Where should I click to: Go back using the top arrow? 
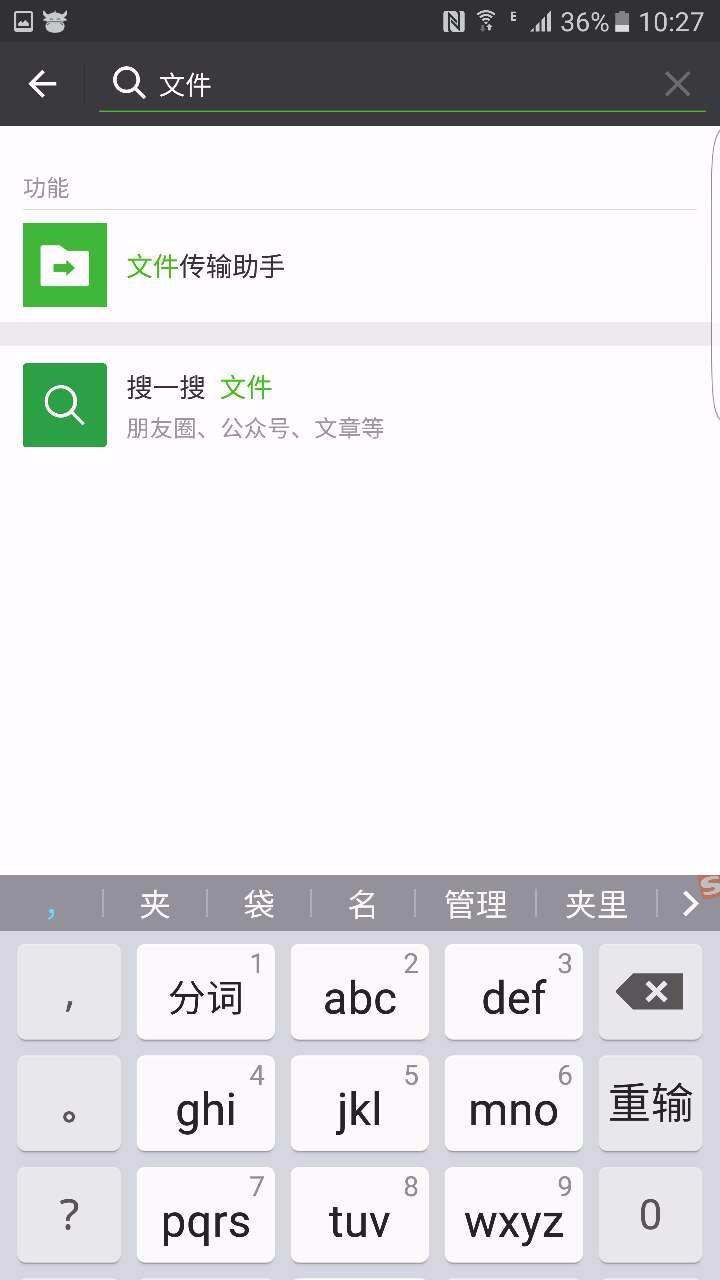pos(42,84)
